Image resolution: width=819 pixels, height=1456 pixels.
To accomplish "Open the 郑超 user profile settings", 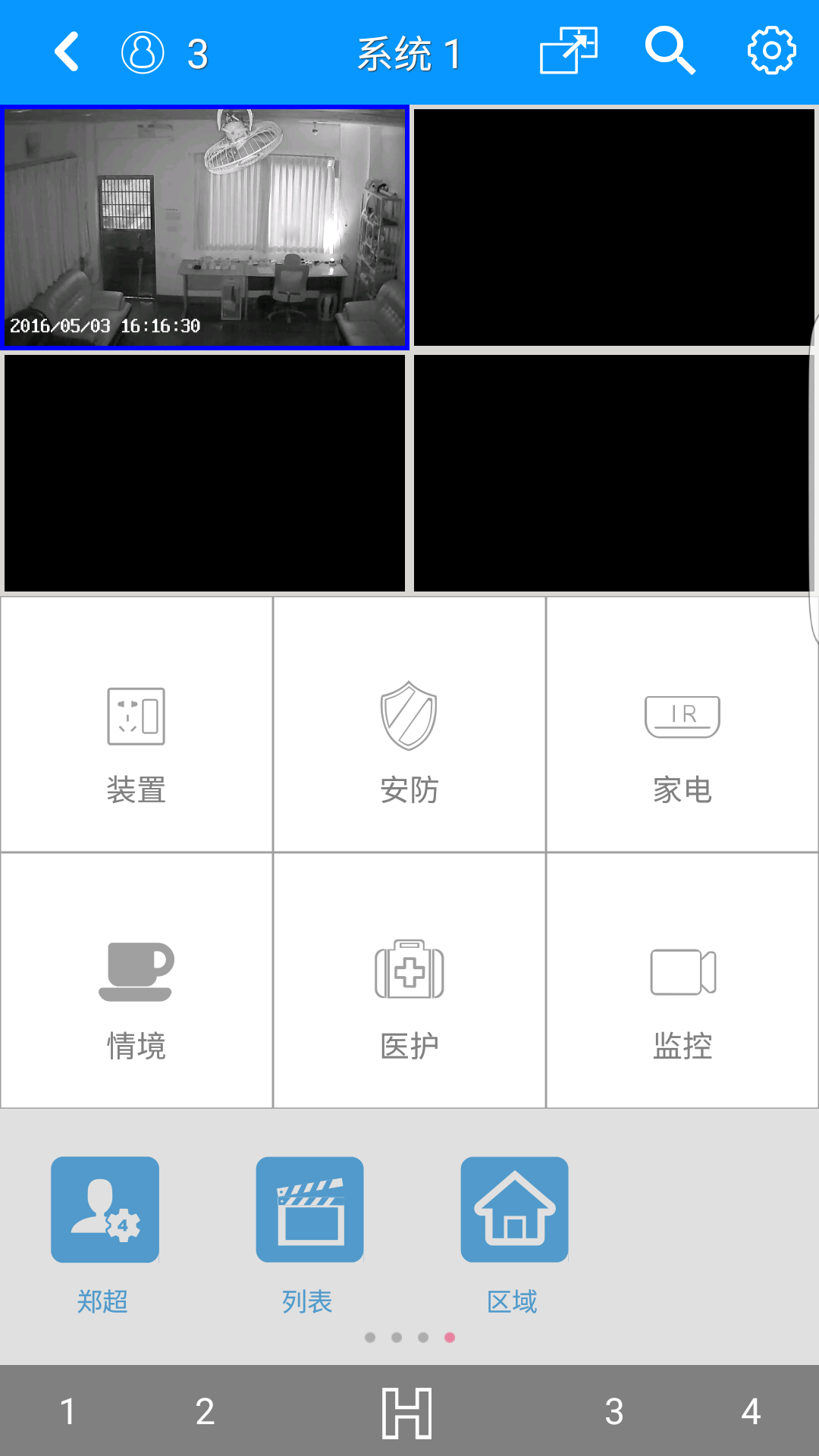I will click(105, 1210).
